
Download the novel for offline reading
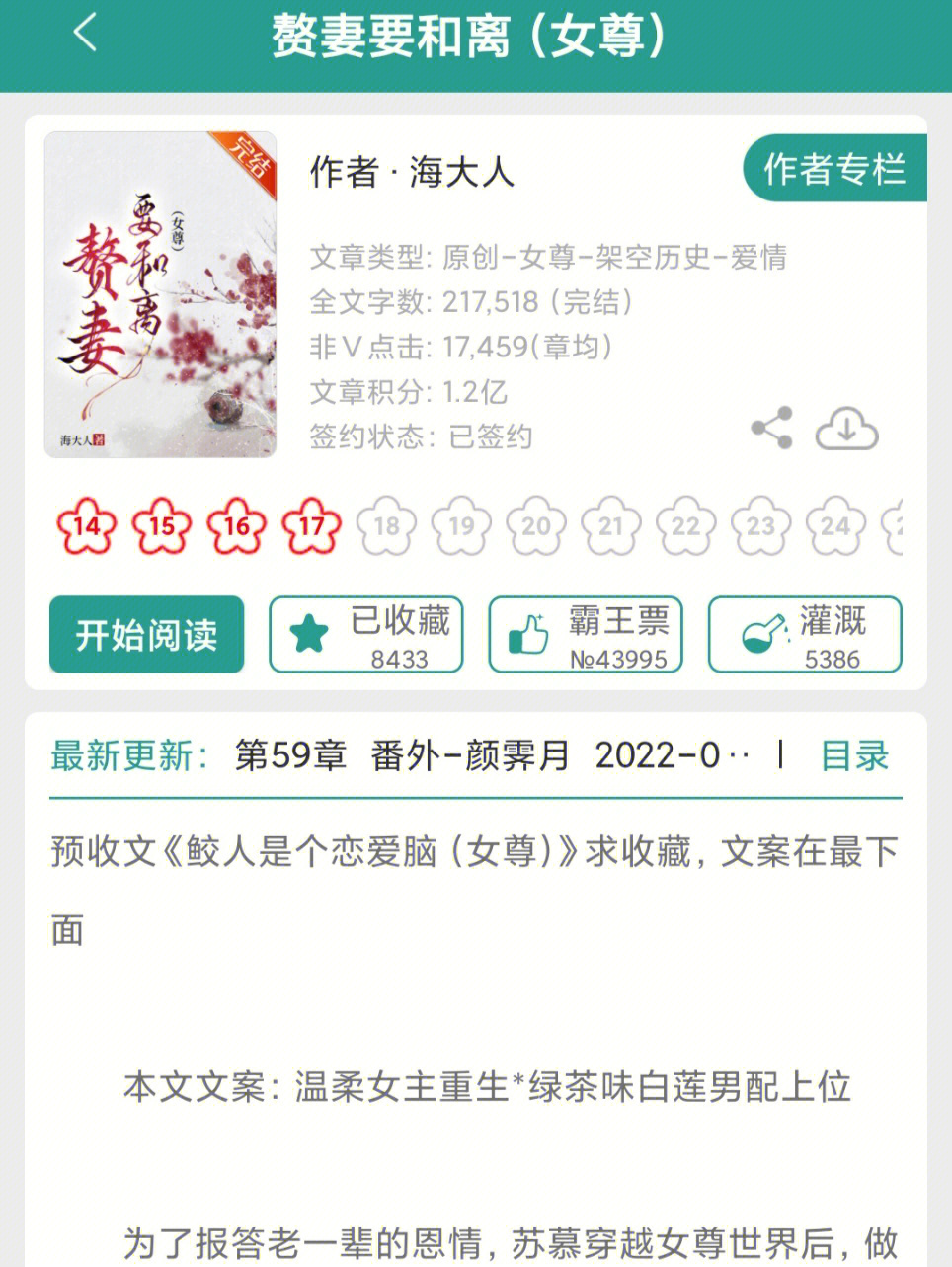846,429
